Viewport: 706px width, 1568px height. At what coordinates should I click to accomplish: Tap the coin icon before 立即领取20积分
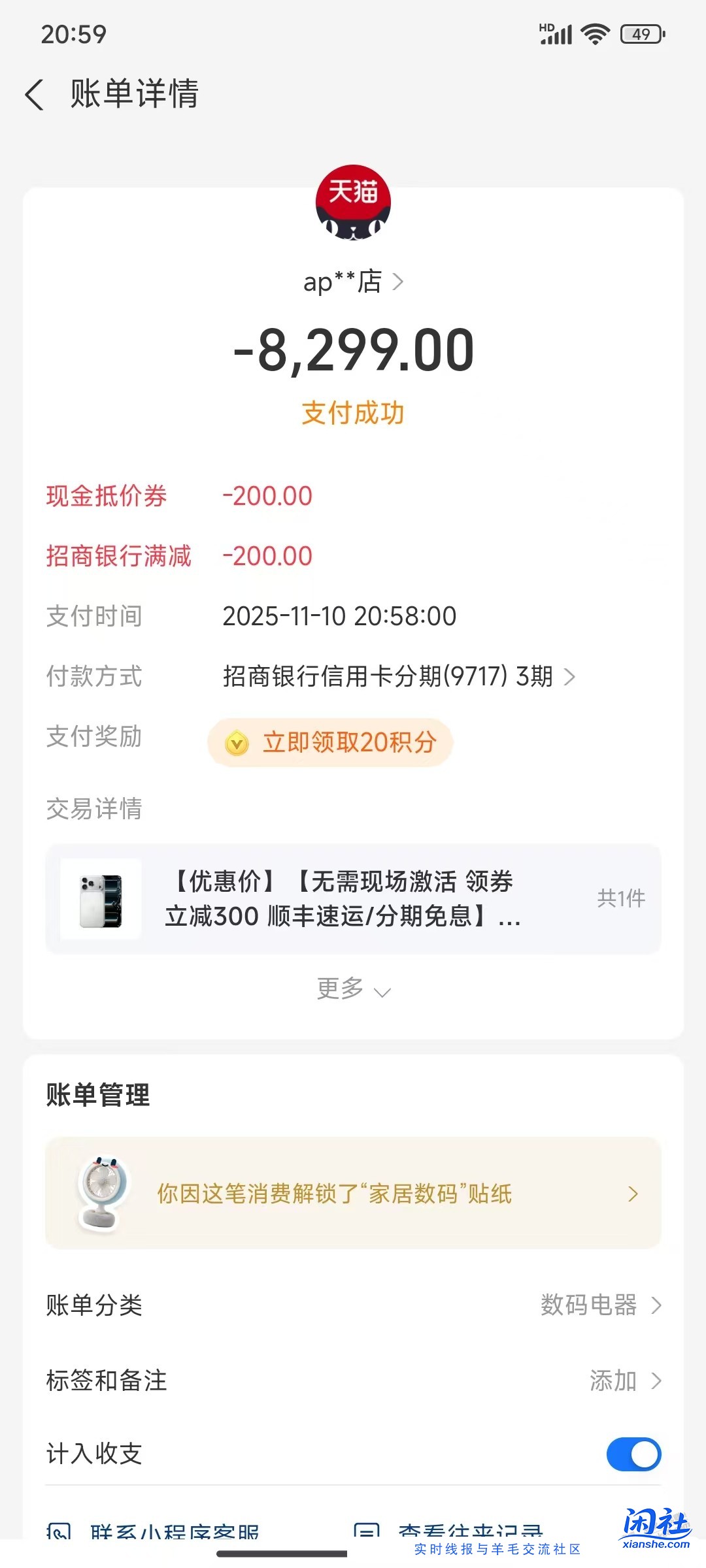pyautogui.click(x=238, y=742)
